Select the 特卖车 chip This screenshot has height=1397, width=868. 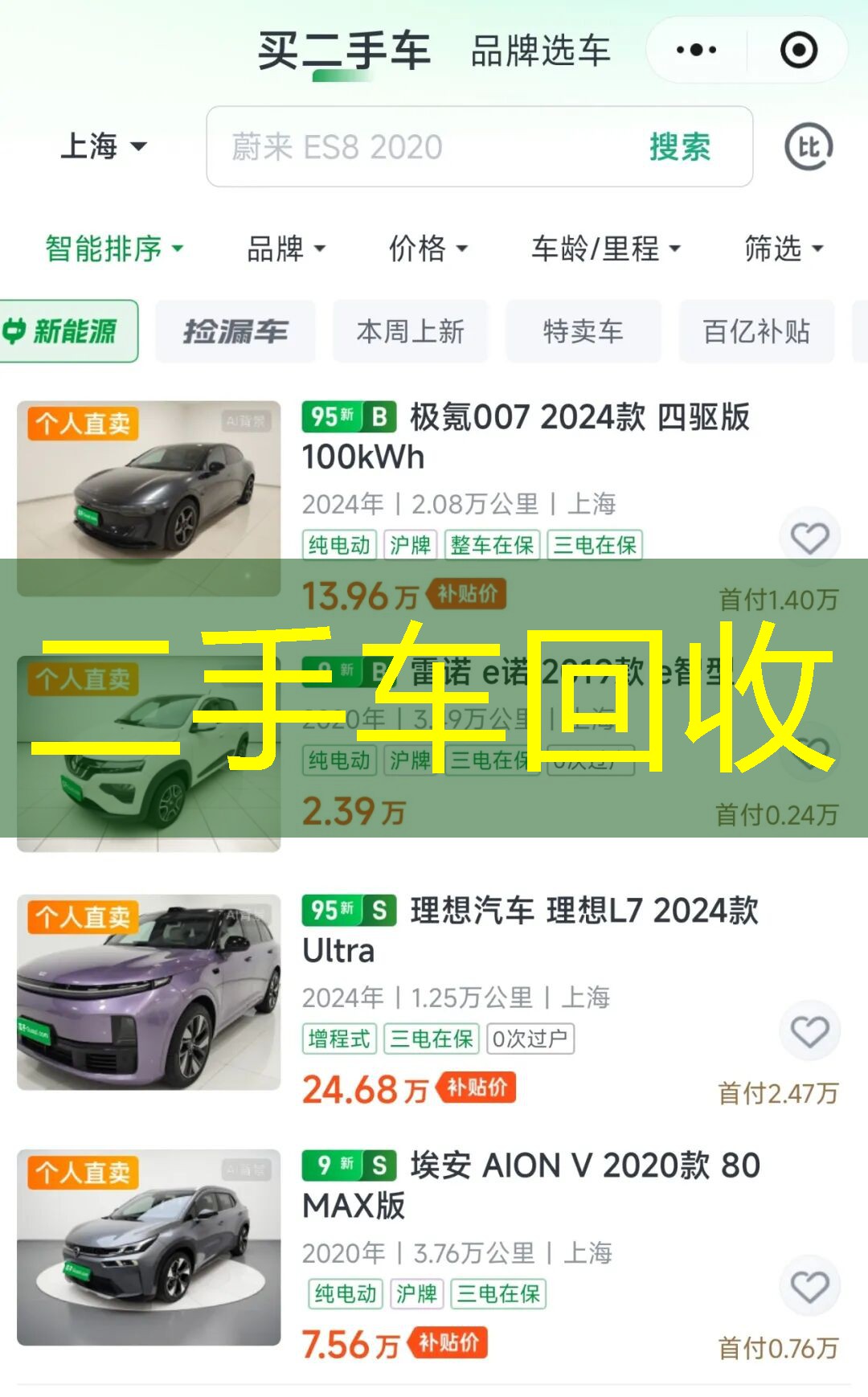(x=583, y=331)
